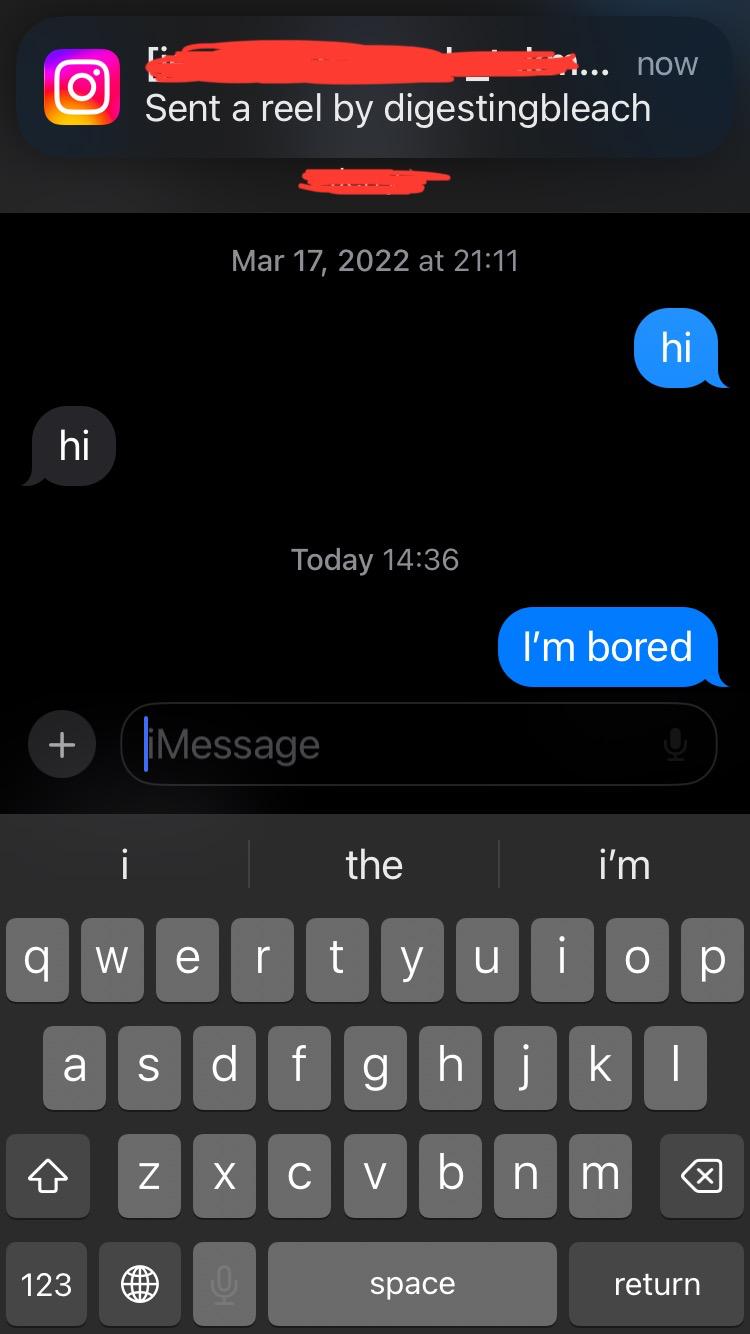Focus the iMessage text field

pyautogui.click(x=400, y=745)
